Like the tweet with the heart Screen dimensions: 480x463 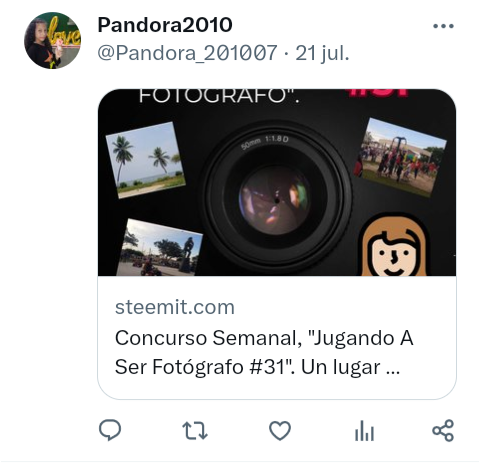point(280,430)
